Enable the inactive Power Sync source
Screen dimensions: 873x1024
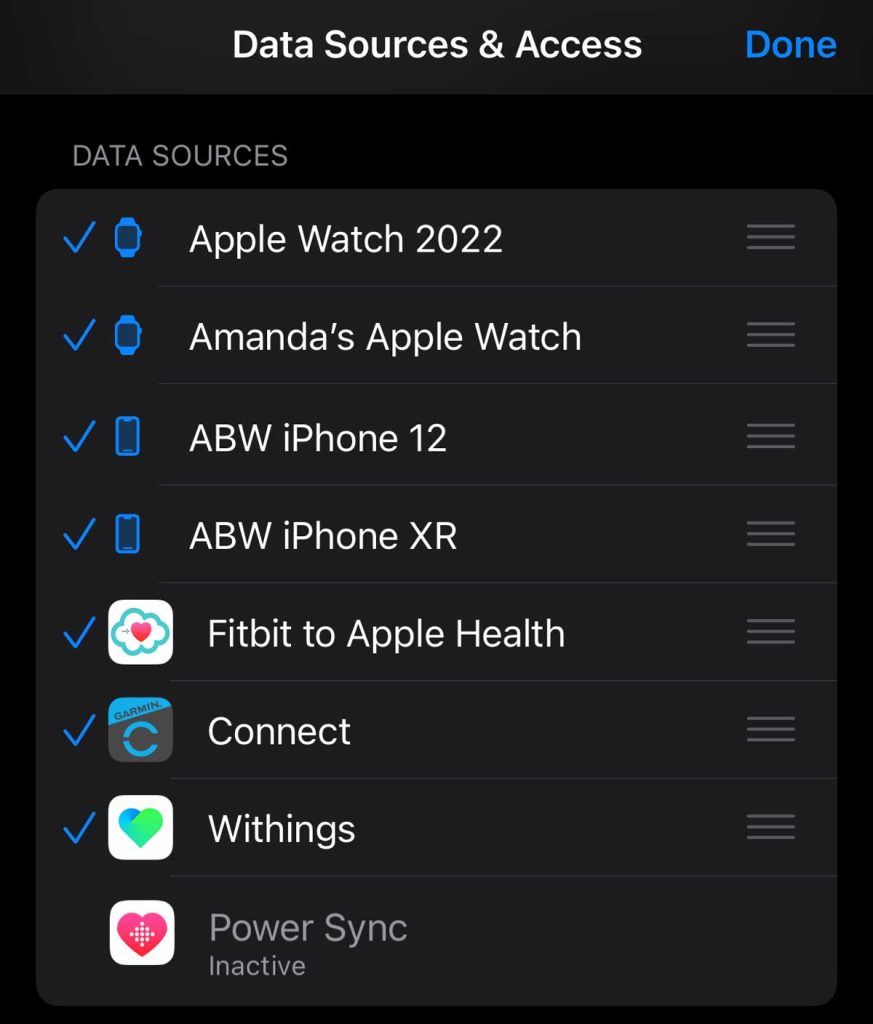coord(308,940)
